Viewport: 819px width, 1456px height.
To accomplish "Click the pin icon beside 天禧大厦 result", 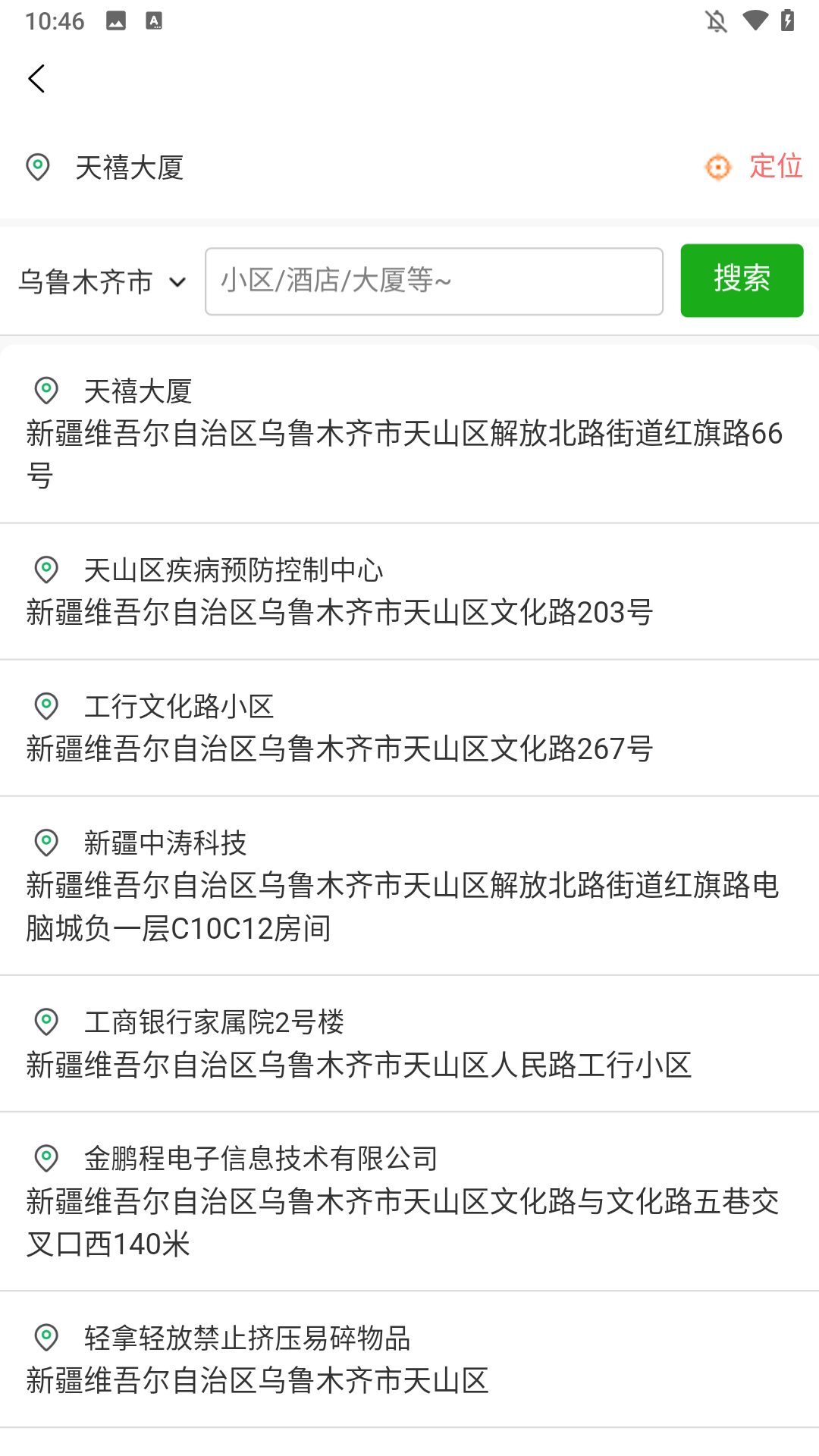I will 46,390.
